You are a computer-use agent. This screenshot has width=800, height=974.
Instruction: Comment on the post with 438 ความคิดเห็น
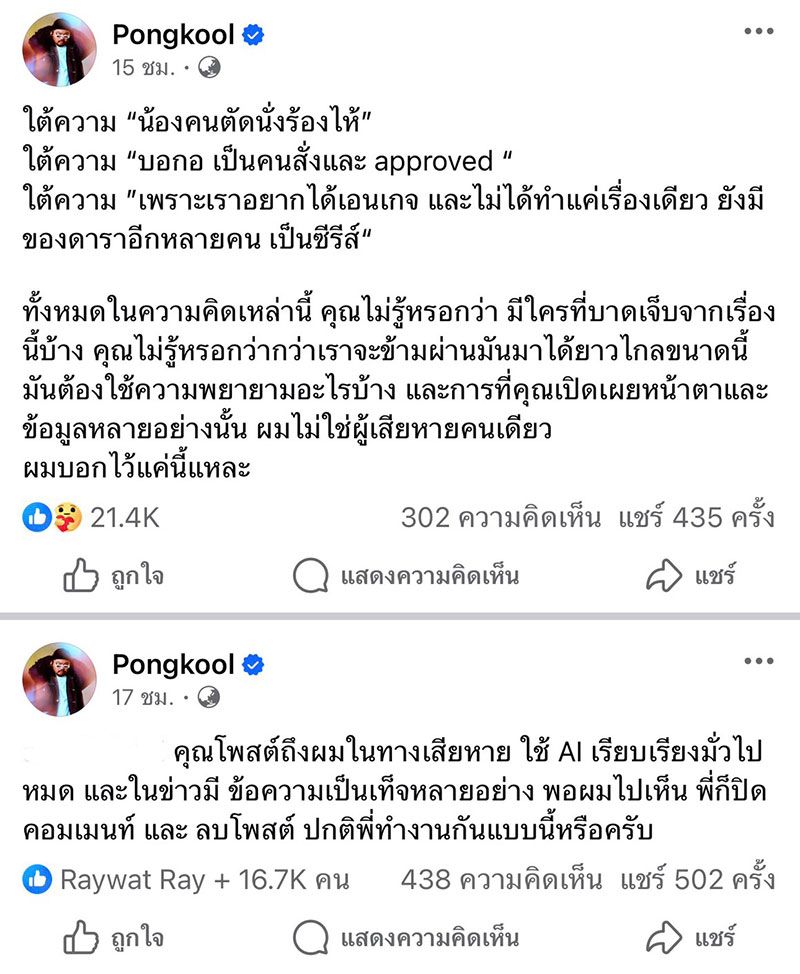406,937
